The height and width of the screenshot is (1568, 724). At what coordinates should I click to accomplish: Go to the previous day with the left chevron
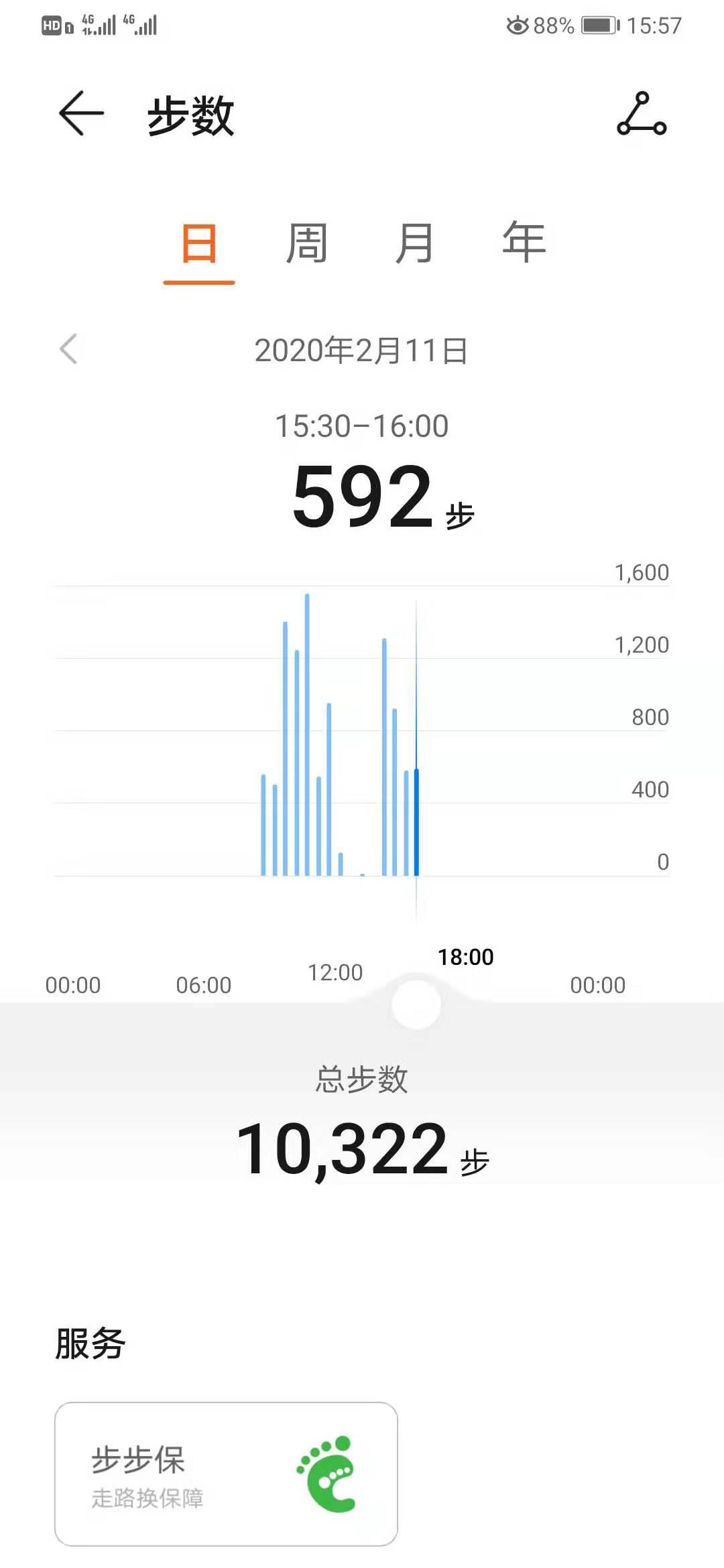pyautogui.click(x=68, y=349)
